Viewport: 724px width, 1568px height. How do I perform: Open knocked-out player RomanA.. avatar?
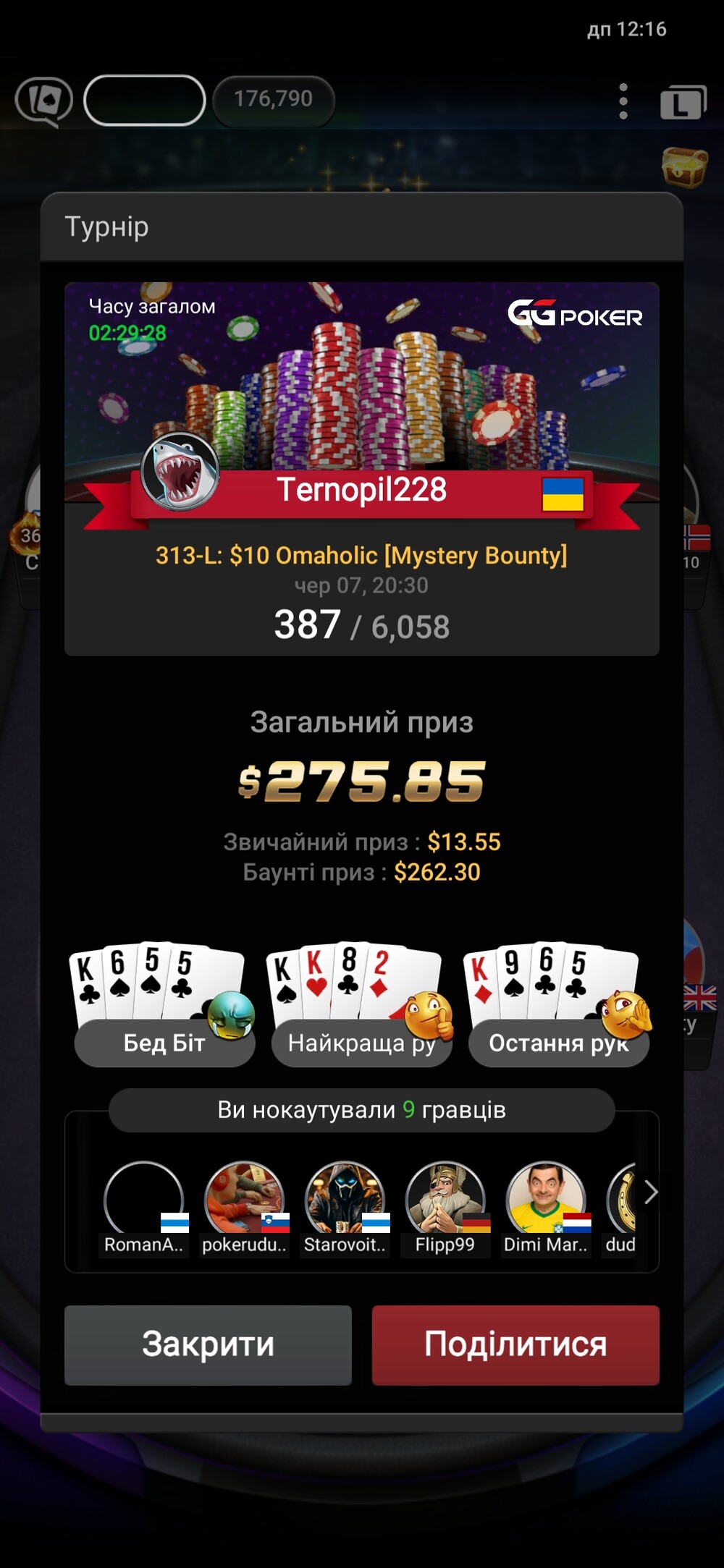143,1199
